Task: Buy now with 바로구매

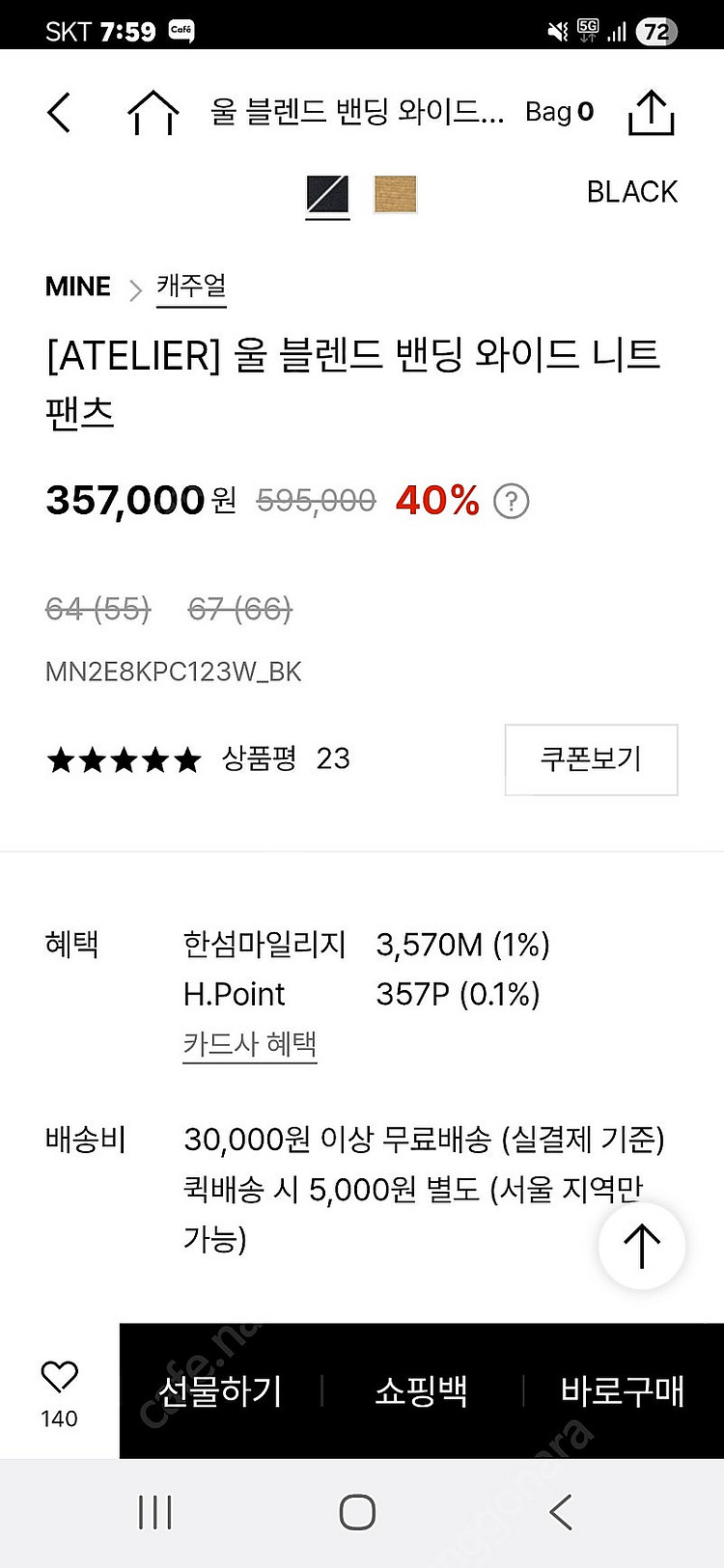Action: [623, 1390]
